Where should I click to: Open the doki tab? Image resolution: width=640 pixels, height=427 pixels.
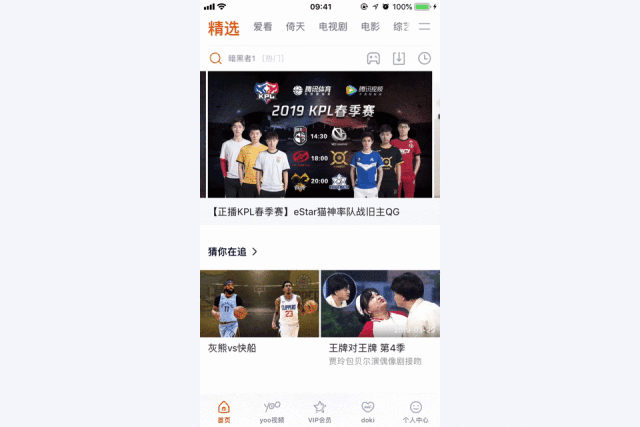click(x=368, y=411)
